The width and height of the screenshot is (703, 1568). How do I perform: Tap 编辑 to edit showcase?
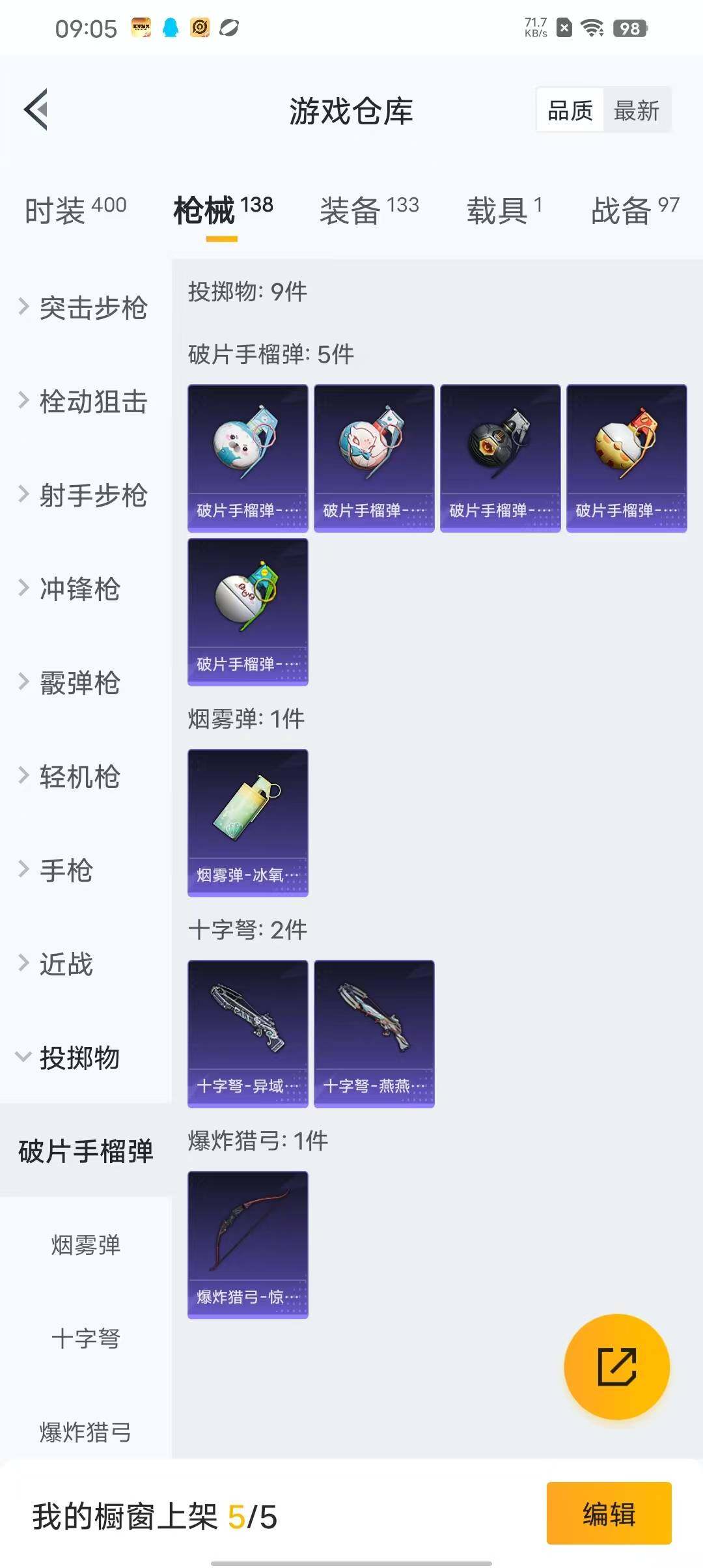(x=609, y=1513)
